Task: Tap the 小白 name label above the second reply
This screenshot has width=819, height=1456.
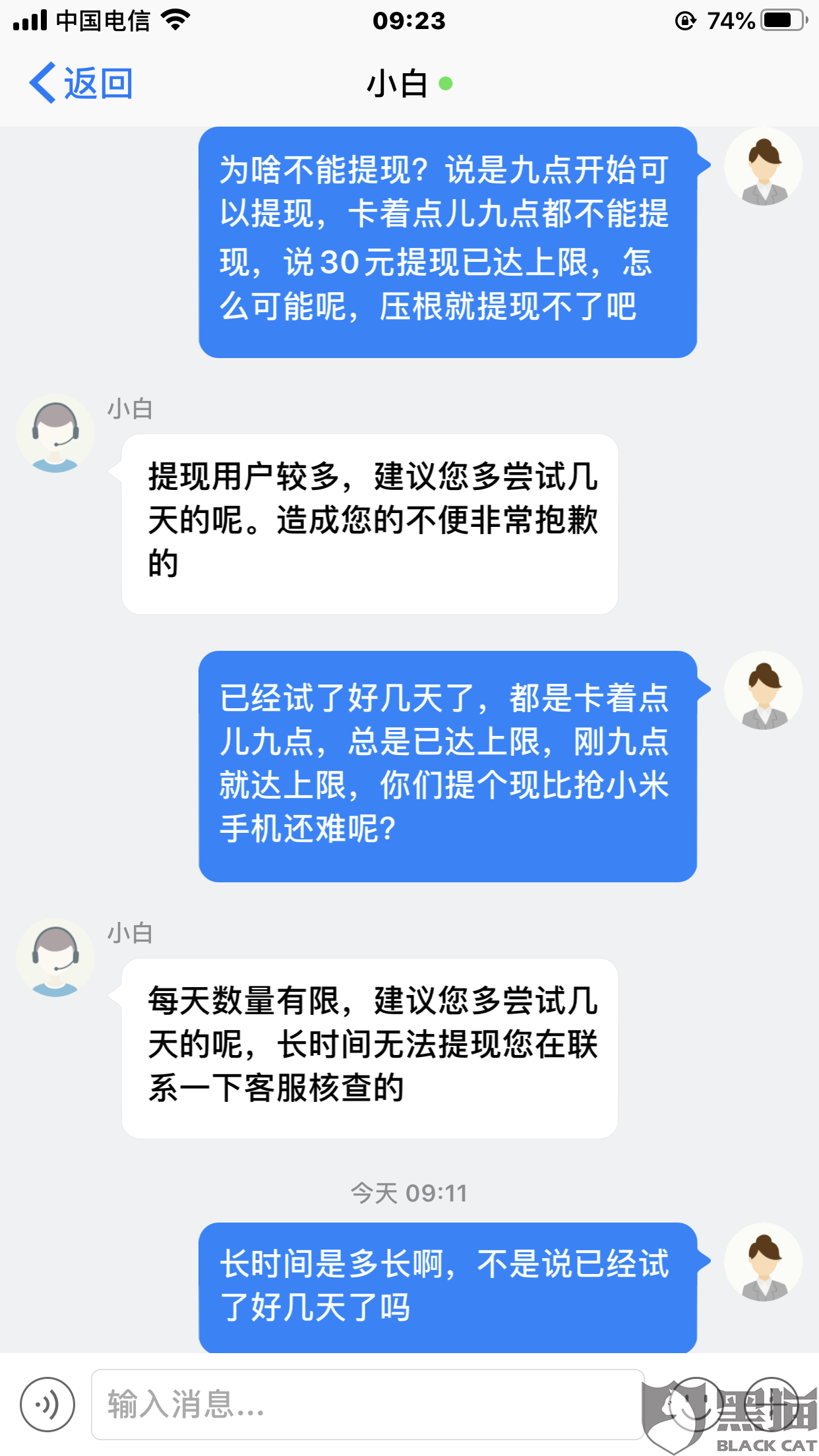Action: click(129, 934)
